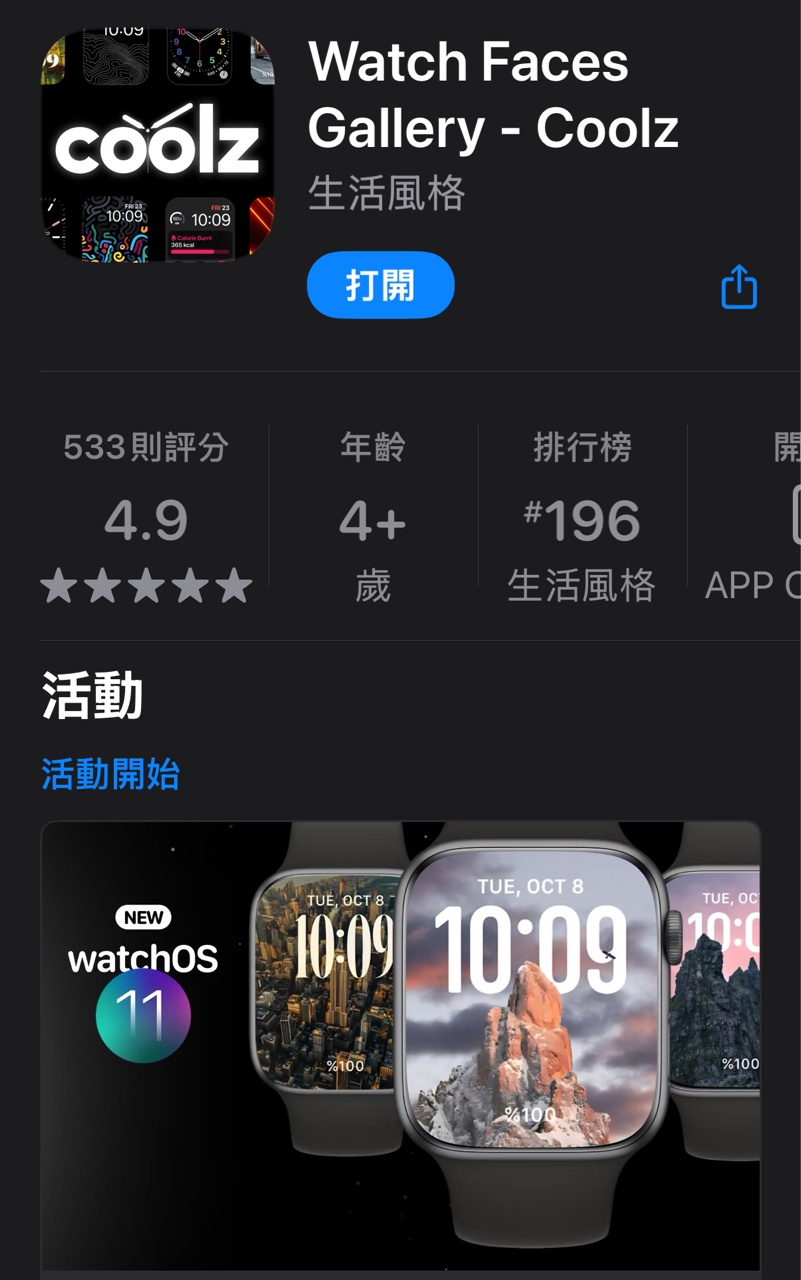
Task: Open the 533則評分 ratings section
Action: pyautogui.click(x=146, y=516)
